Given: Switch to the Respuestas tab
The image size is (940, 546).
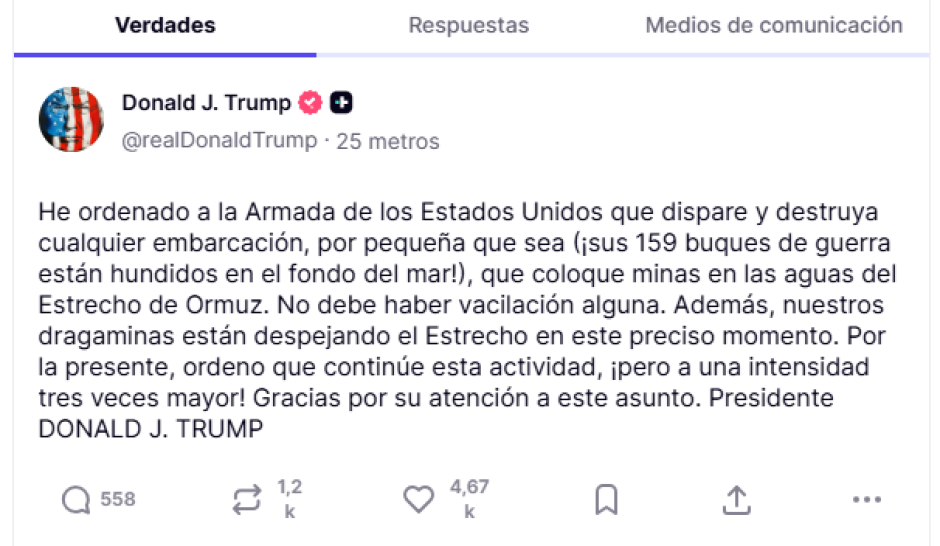Looking at the screenshot, I should [x=468, y=26].
